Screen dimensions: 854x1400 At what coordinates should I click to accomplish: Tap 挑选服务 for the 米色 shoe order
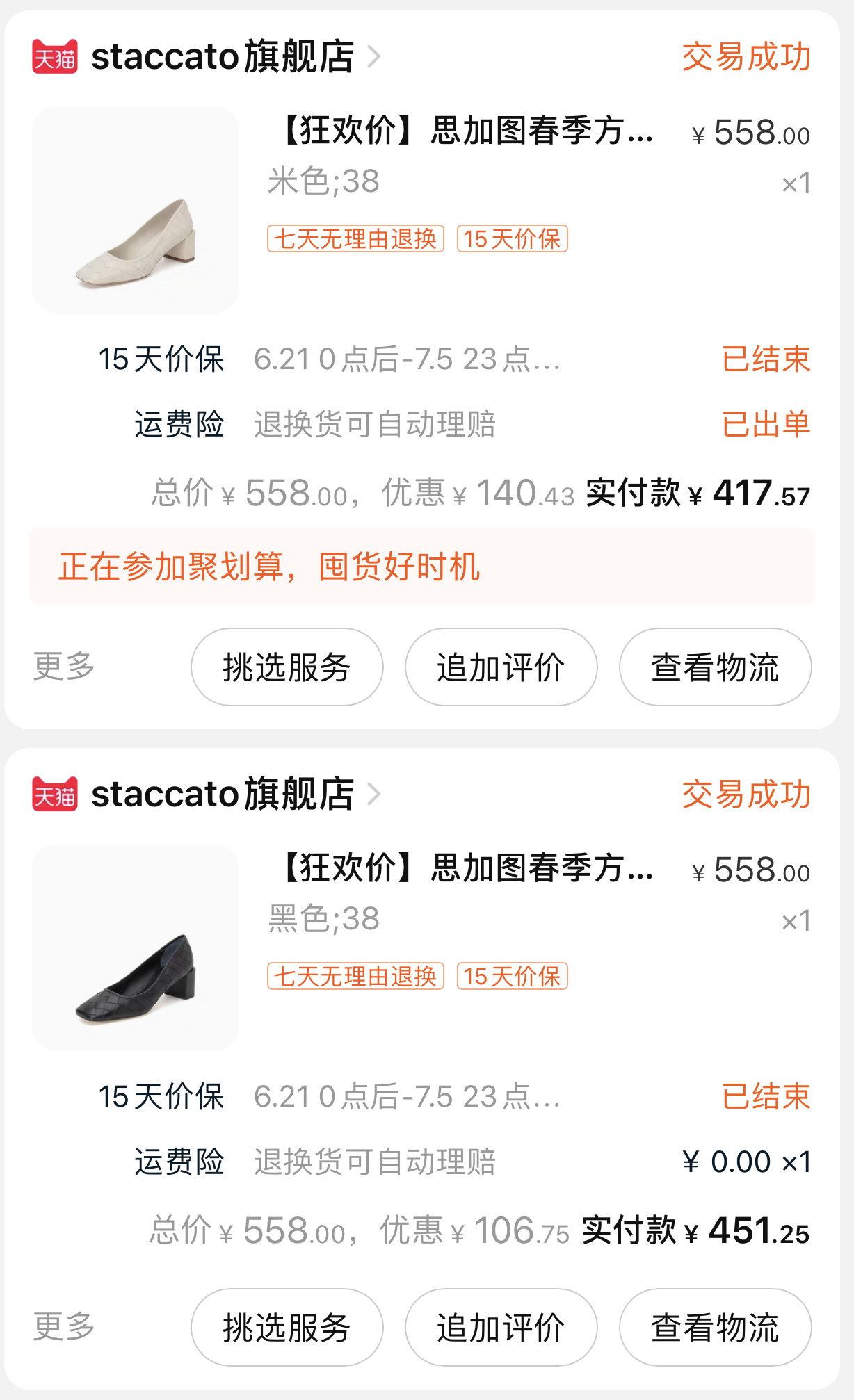pyautogui.click(x=287, y=667)
